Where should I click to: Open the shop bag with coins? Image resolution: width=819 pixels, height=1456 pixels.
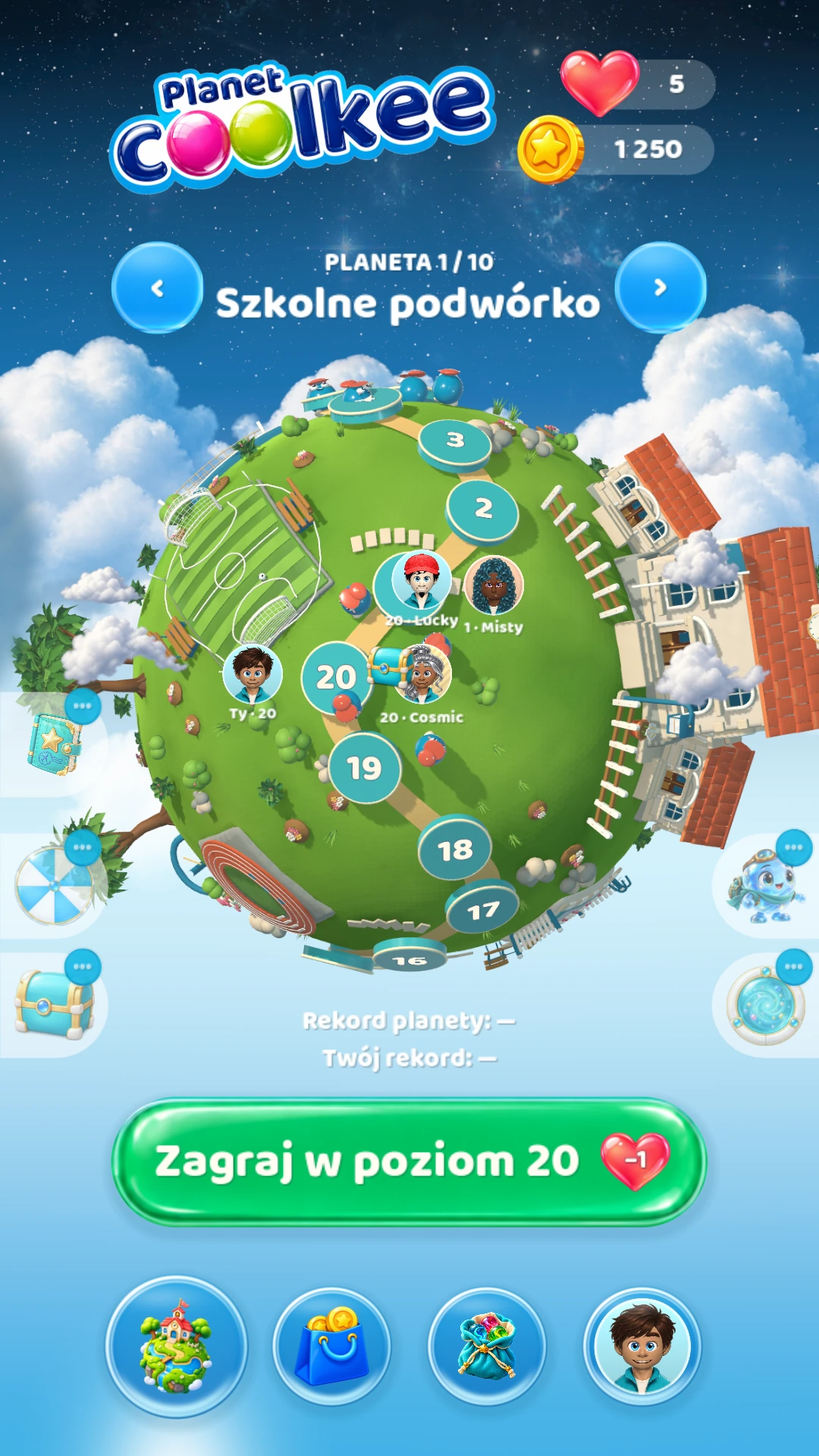click(x=332, y=1346)
